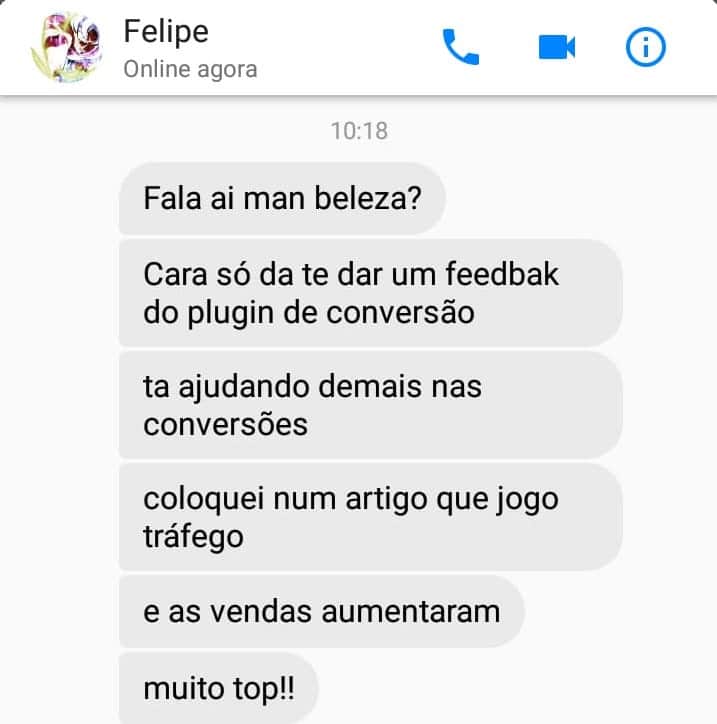
Task: Open Felipe's conversation info
Action: (x=646, y=47)
